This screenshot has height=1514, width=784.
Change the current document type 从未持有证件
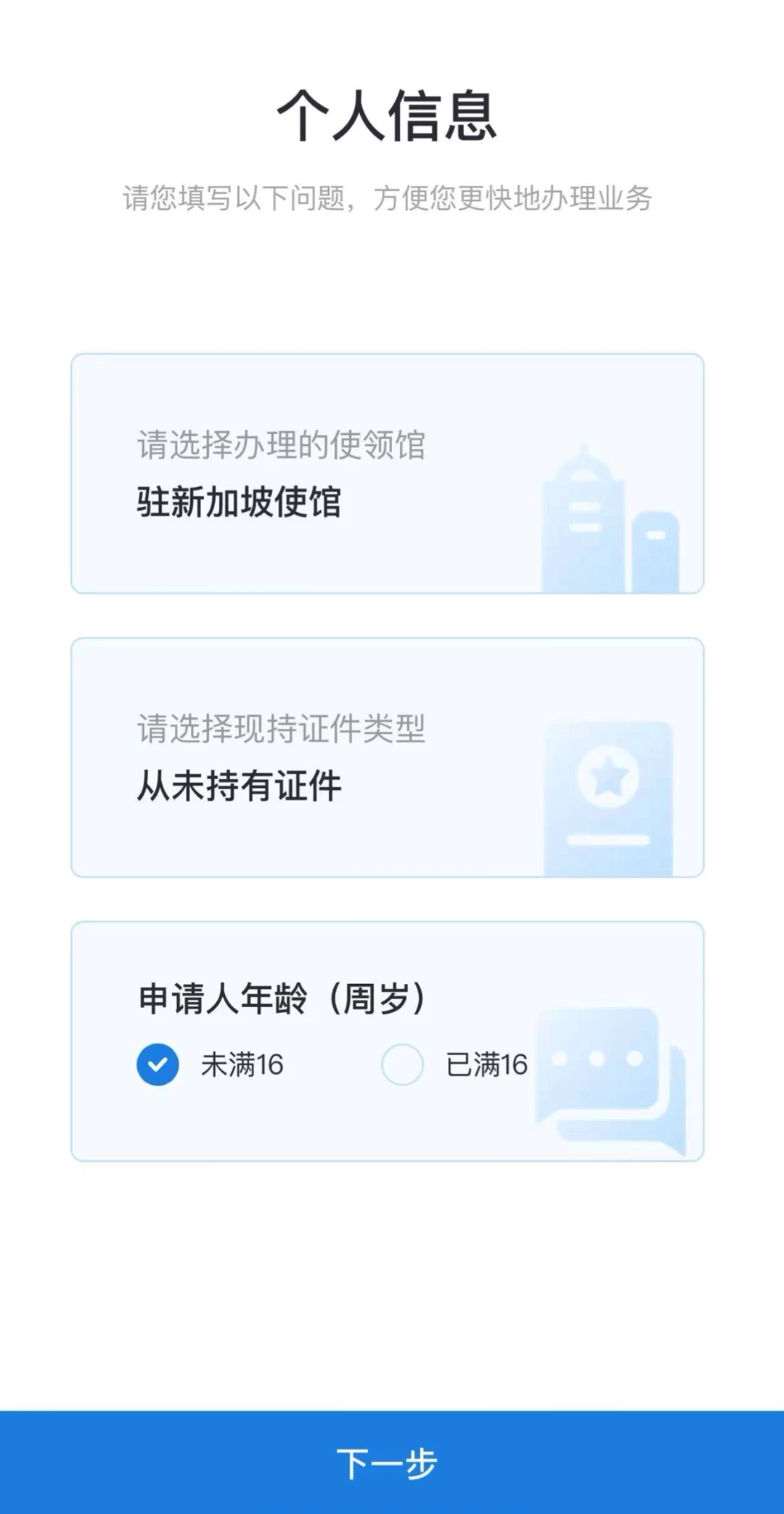point(387,757)
